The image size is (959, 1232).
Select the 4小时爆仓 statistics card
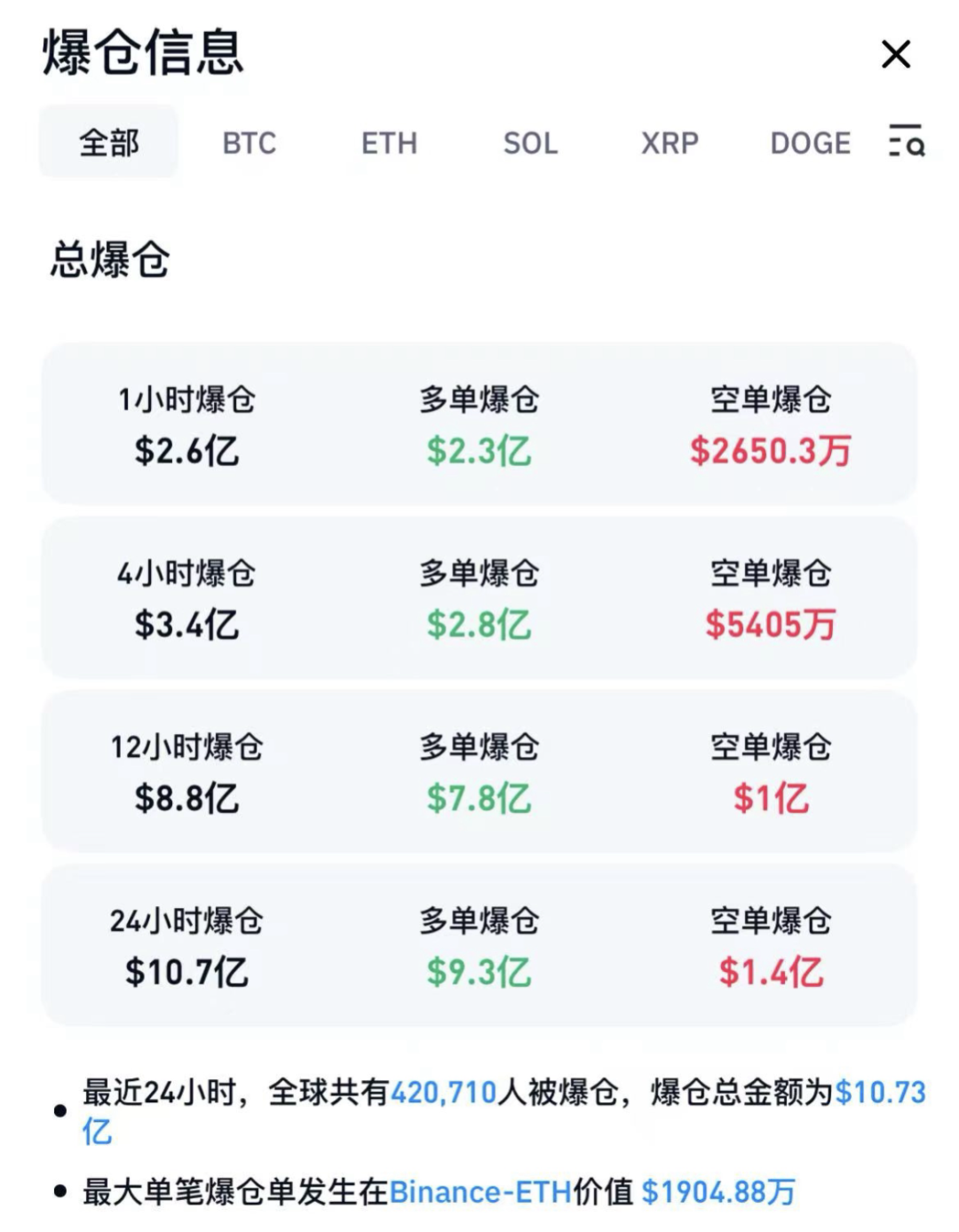coord(479,599)
